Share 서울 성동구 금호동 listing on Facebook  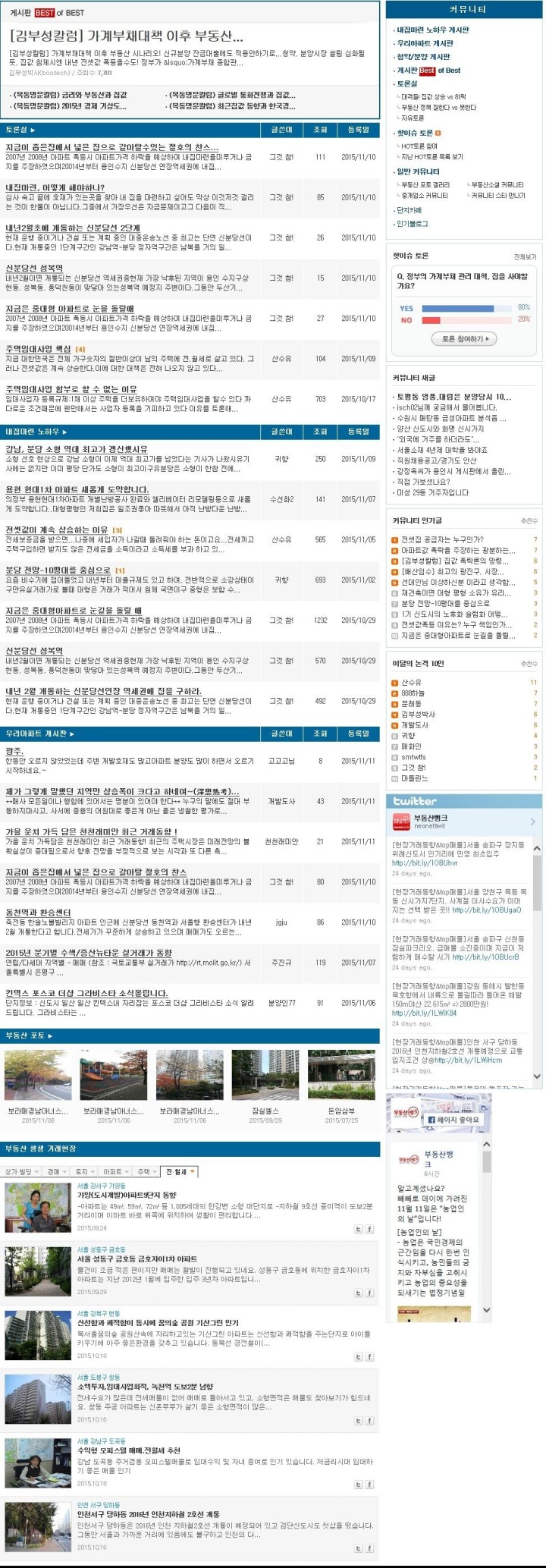(x=369, y=1293)
